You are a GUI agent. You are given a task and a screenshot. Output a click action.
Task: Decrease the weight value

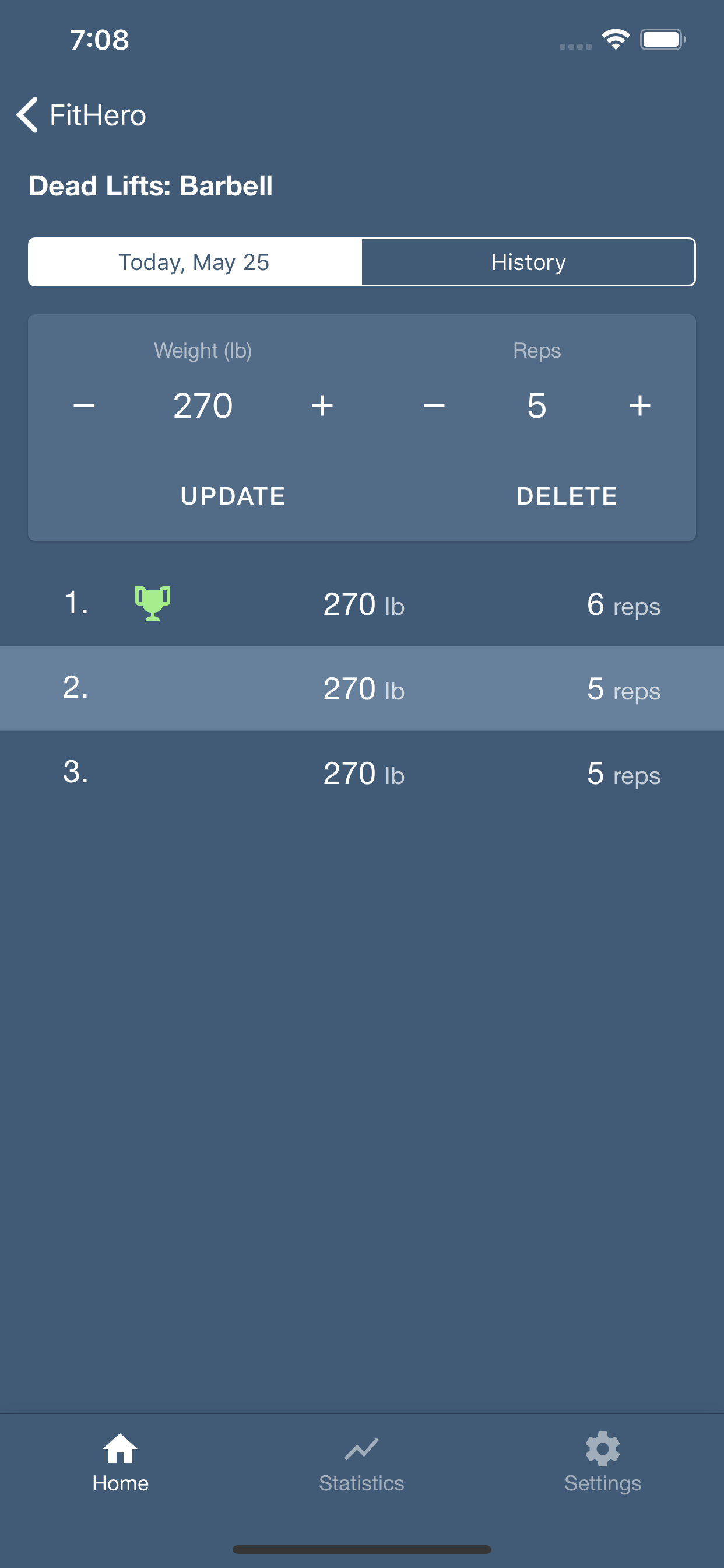[x=84, y=405]
